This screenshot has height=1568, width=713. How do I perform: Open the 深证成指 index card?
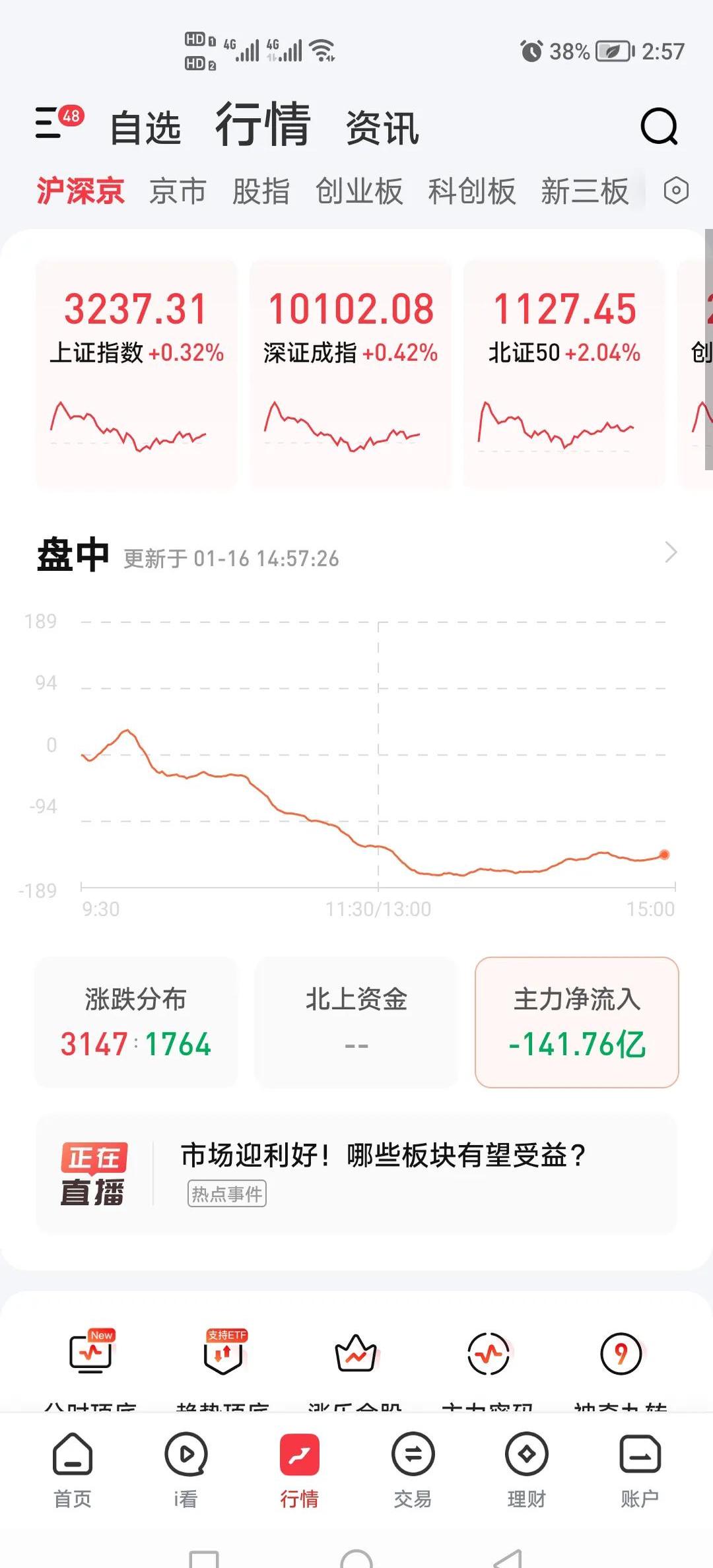[350, 373]
